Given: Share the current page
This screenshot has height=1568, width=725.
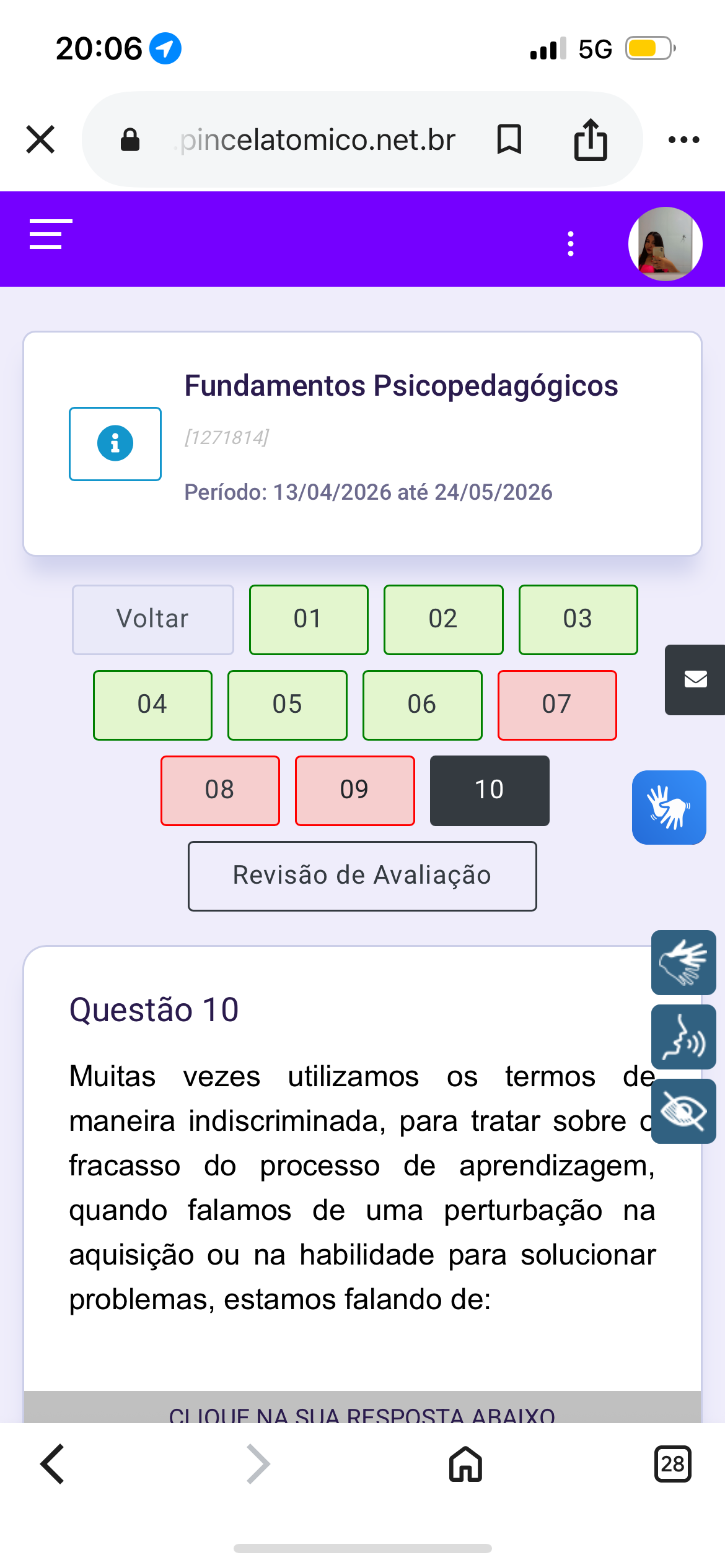Looking at the screenshot, I should (591, 139).
